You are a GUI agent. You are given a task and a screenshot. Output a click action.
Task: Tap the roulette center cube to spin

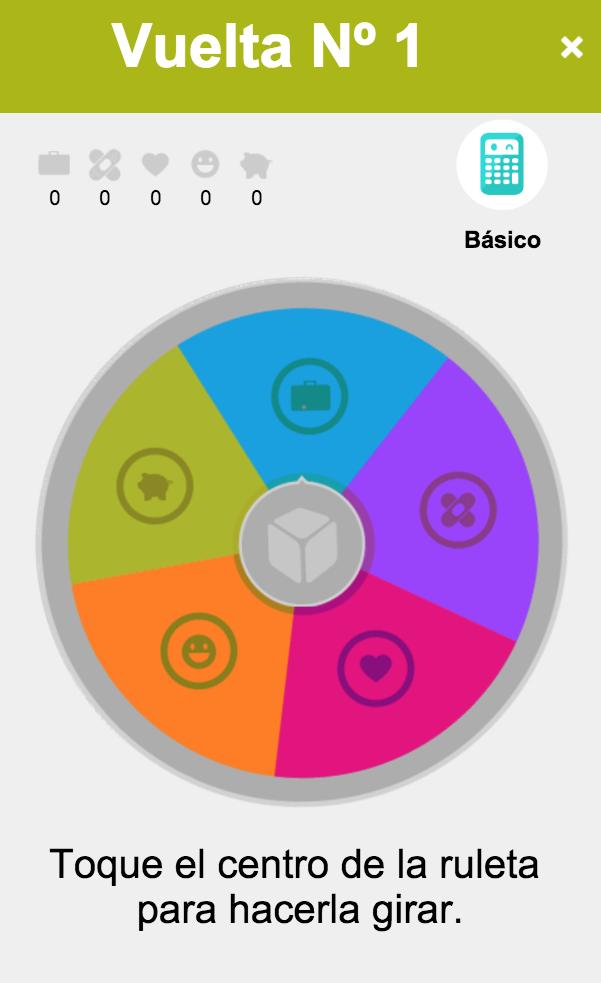pos(302,544)
